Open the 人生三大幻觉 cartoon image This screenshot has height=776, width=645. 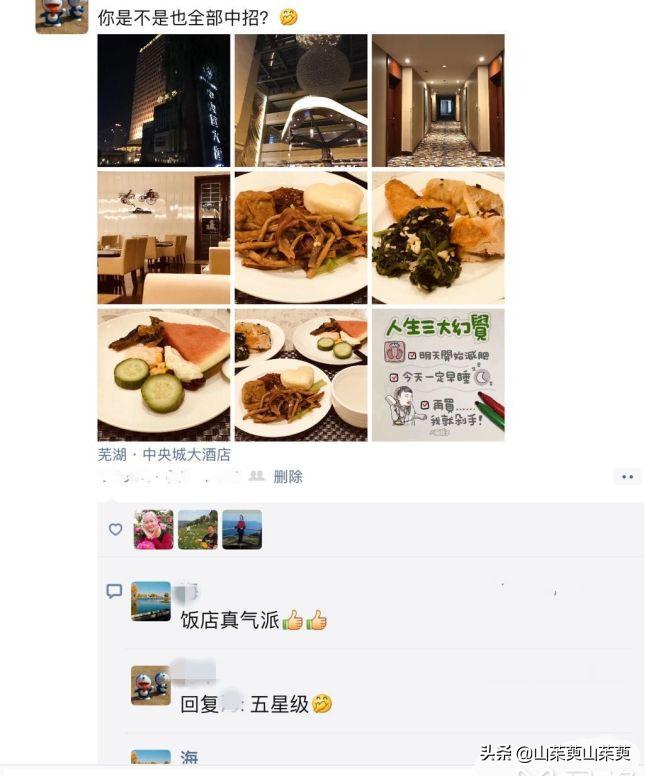click(x=438, y=374)
